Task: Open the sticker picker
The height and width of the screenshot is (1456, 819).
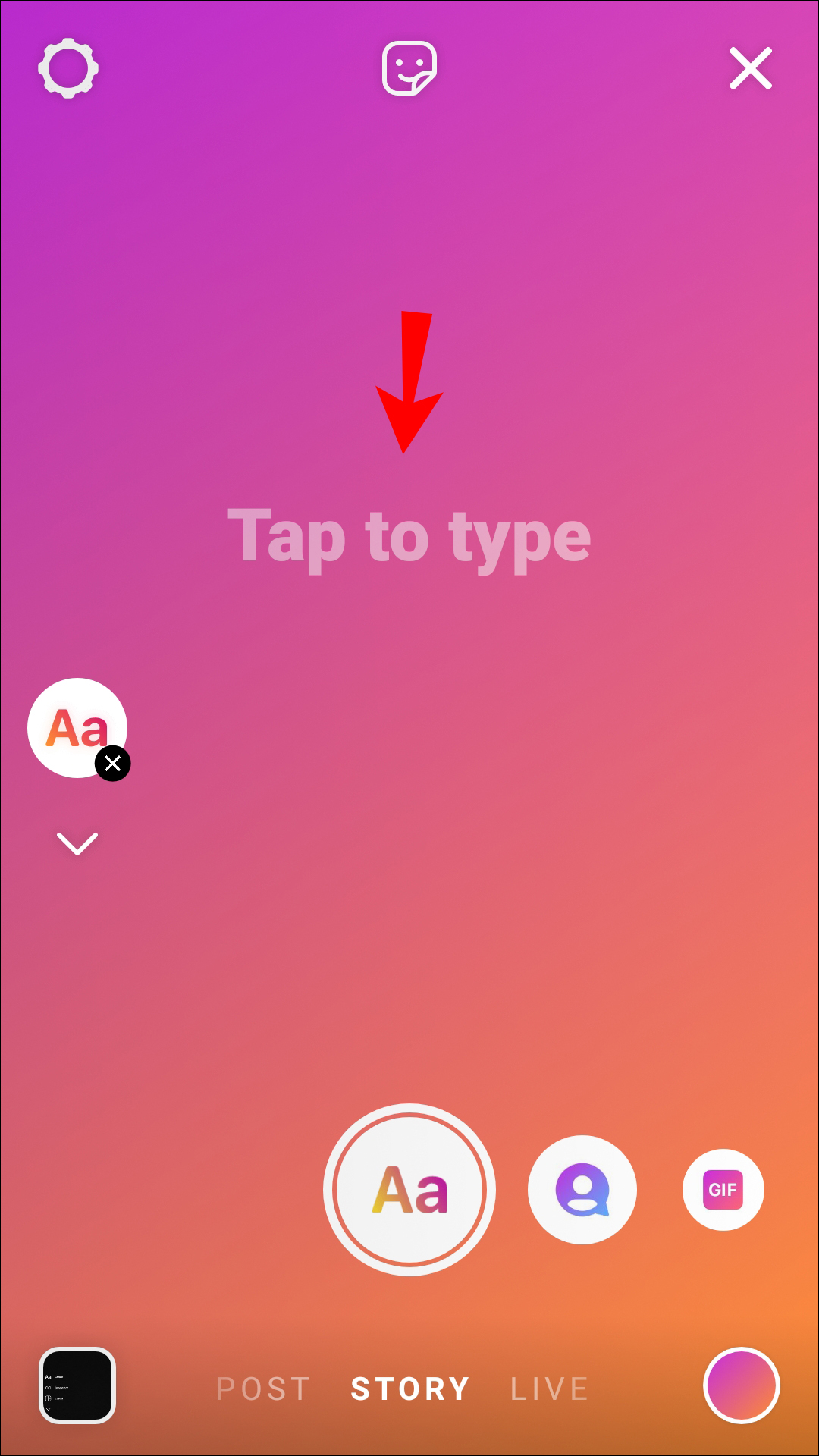Action: [x=409, y=68]
